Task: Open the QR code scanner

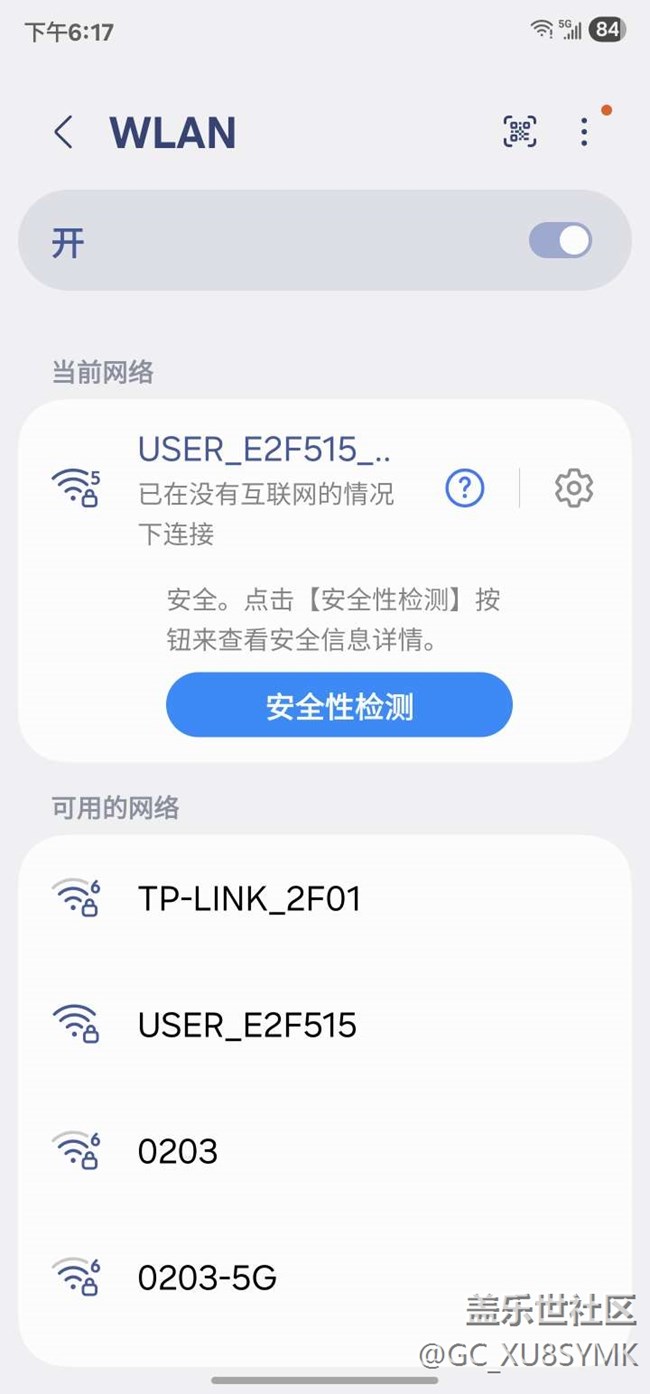Action: pyautogui.click(x=519, y=131)
